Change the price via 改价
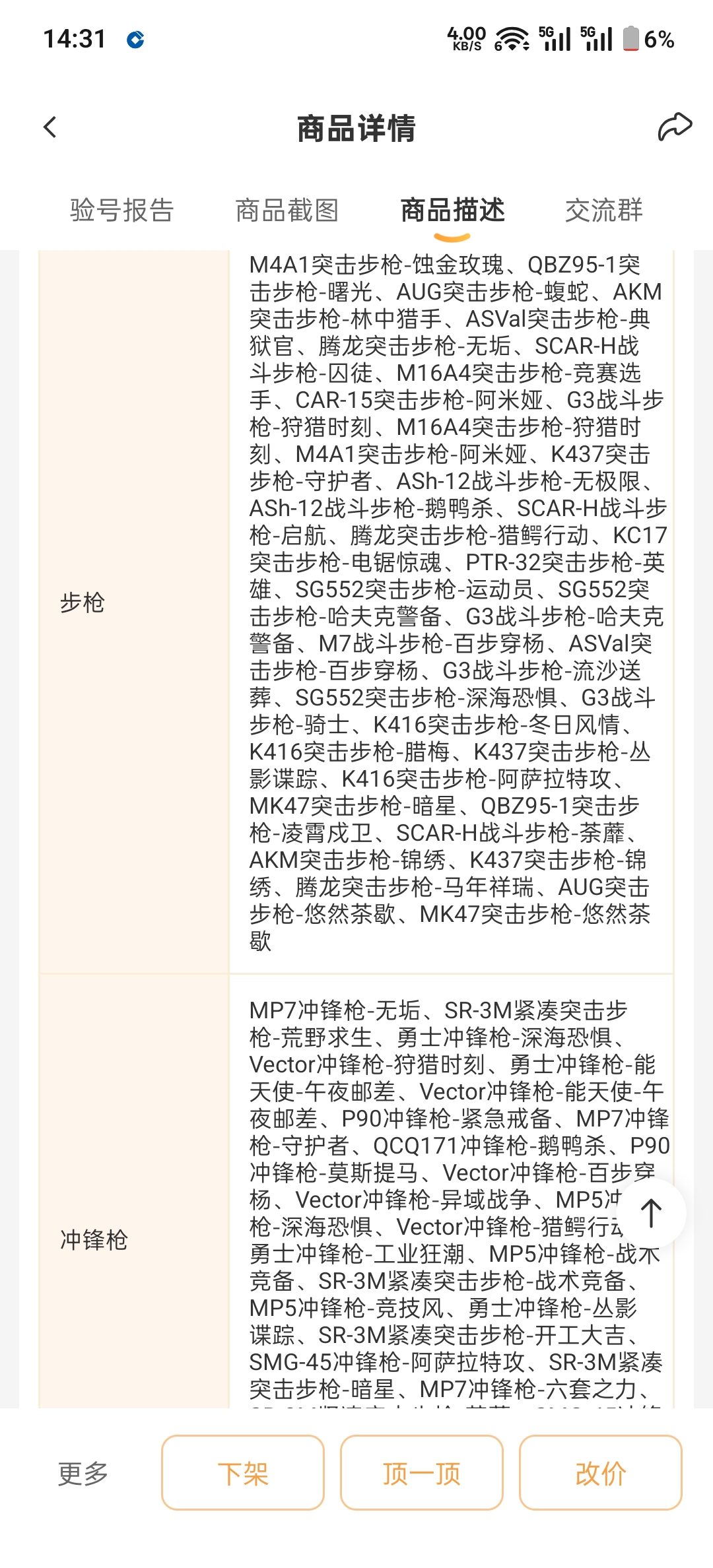713x1568 pixels. (x=600, y=1473)
